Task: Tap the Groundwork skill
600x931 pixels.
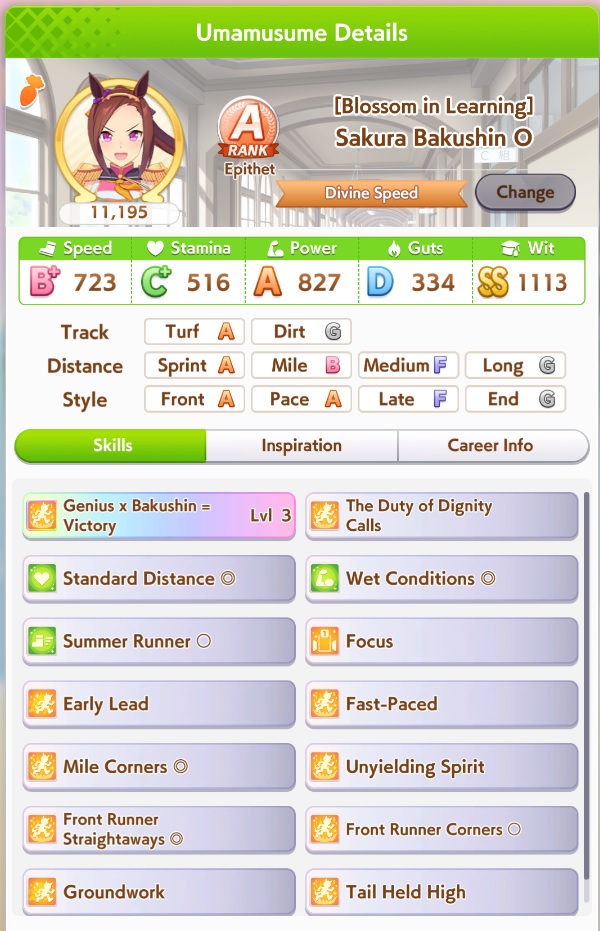Action: click(159, 892)
